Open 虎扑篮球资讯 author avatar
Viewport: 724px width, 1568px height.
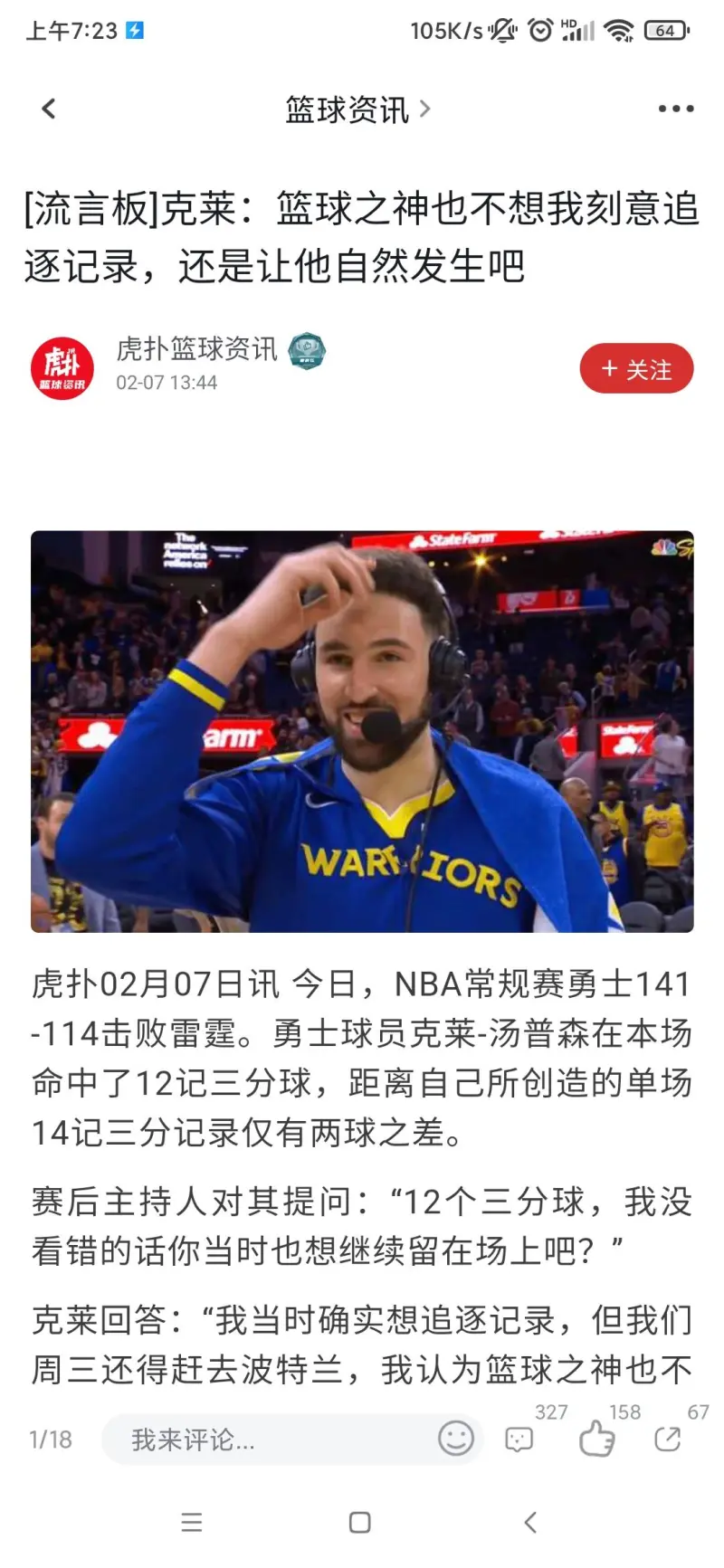point(62,368)
